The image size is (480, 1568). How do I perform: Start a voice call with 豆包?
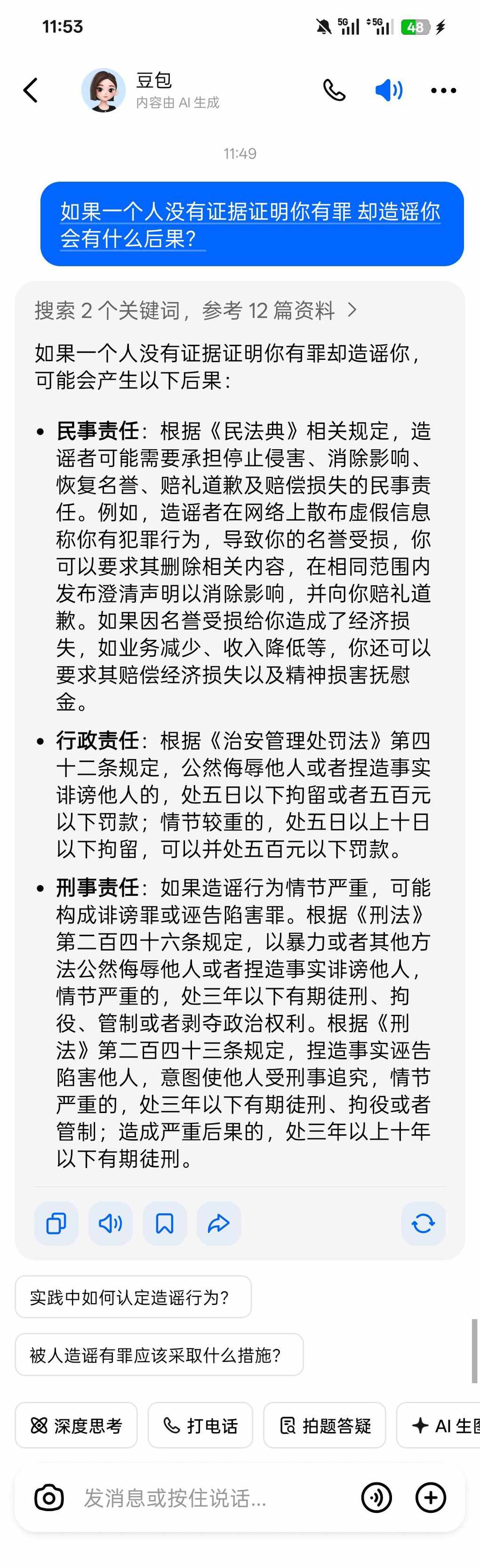(334, 90)
